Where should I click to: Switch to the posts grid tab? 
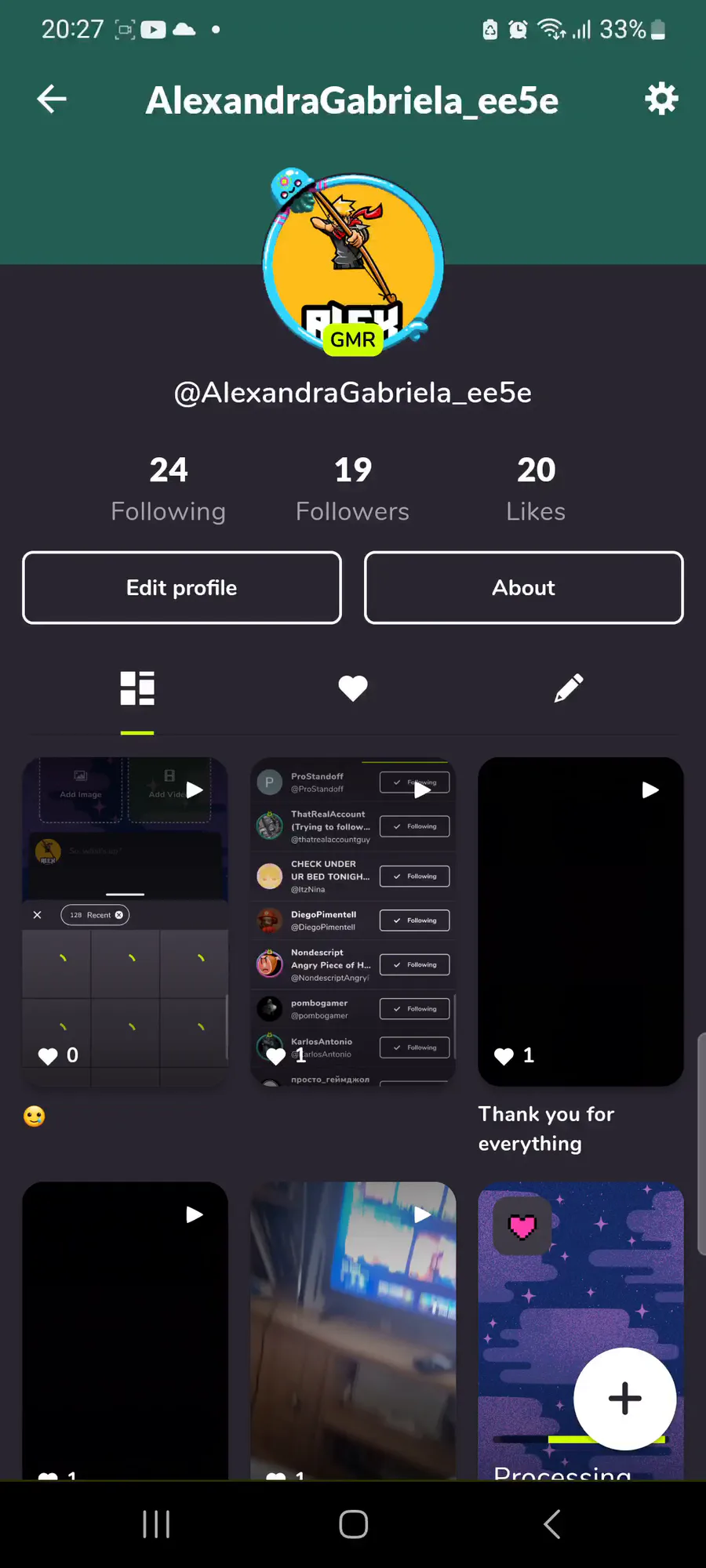[137, 688]
